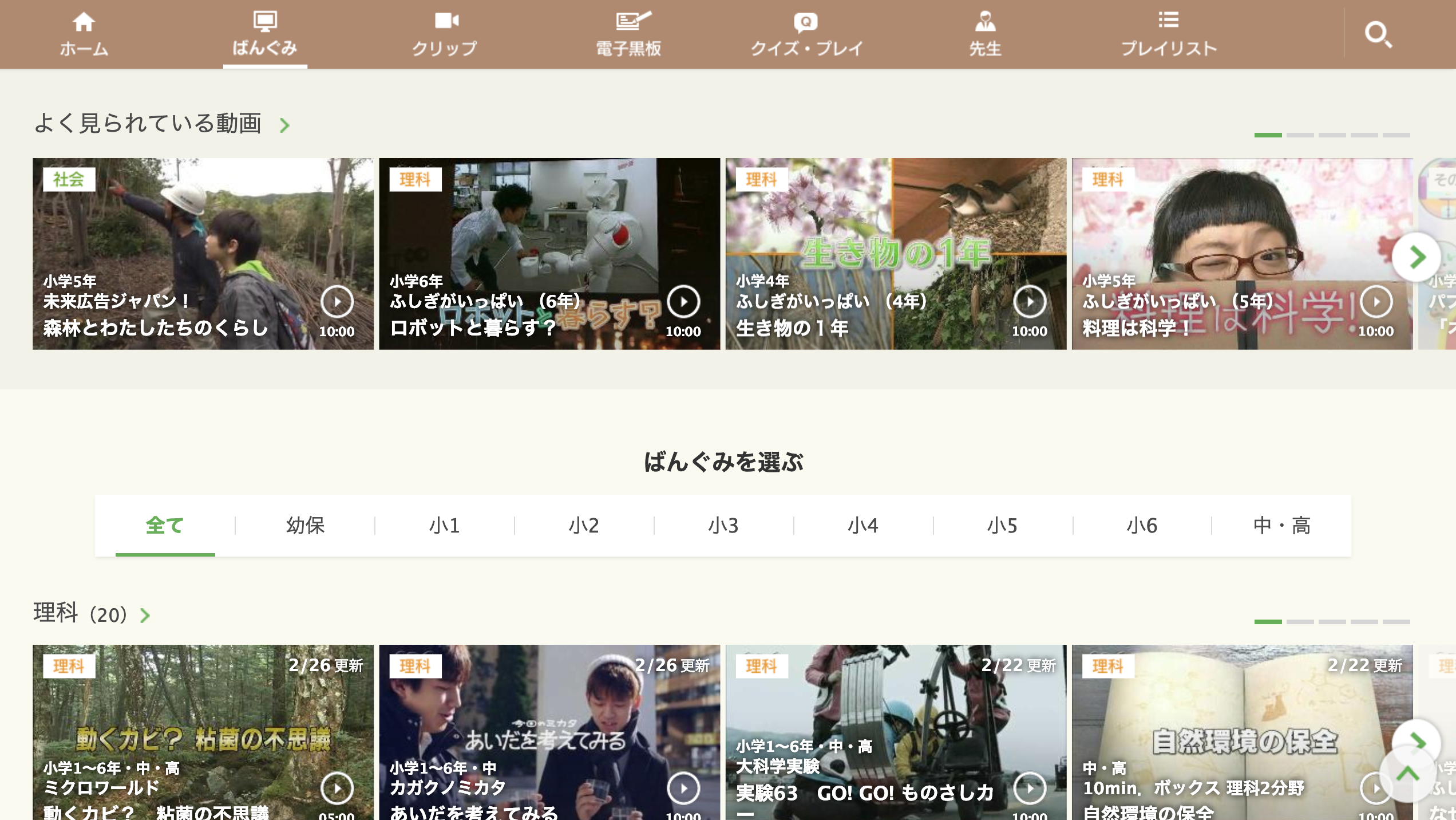The width and height of the screenshot is (1456, 820).
Task: Open the プレイリスト tab
Action: [1168, 34]
